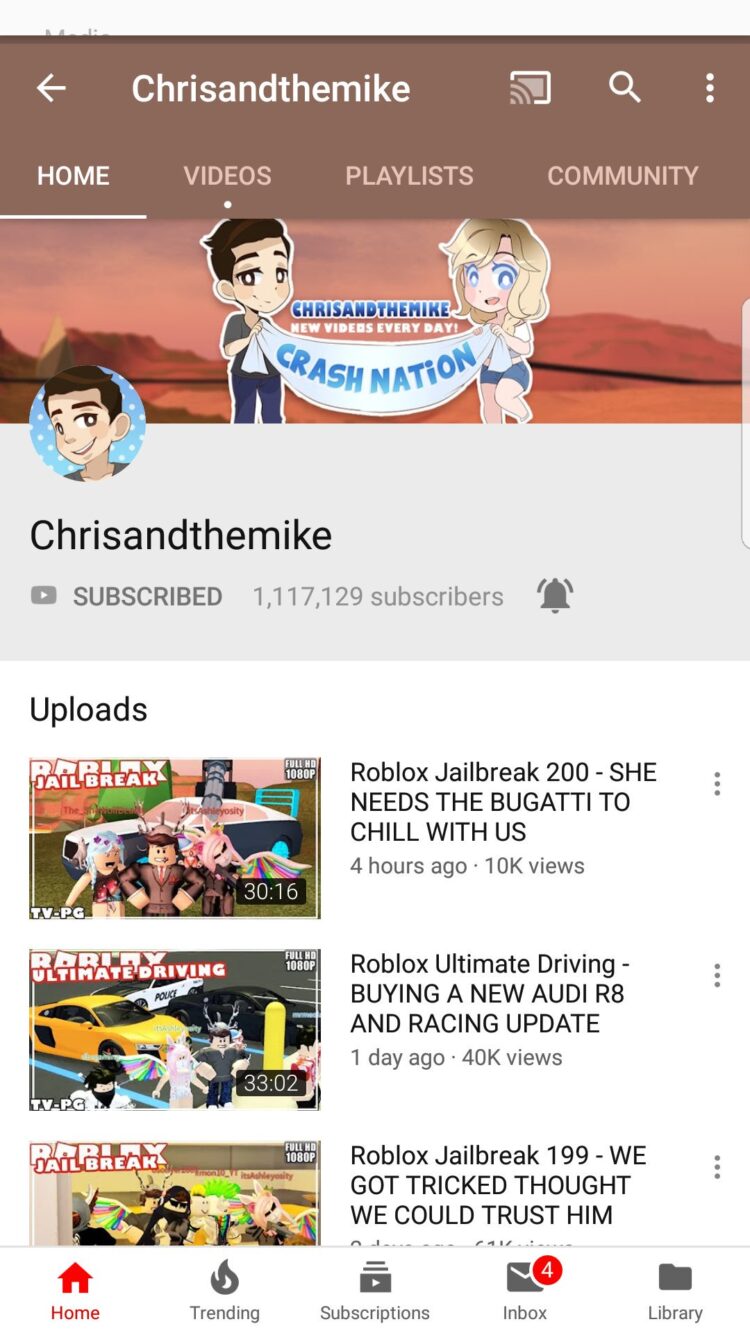
Task: Go to the Home tab in bottom bar
Action: click(x=75, y=1290)
